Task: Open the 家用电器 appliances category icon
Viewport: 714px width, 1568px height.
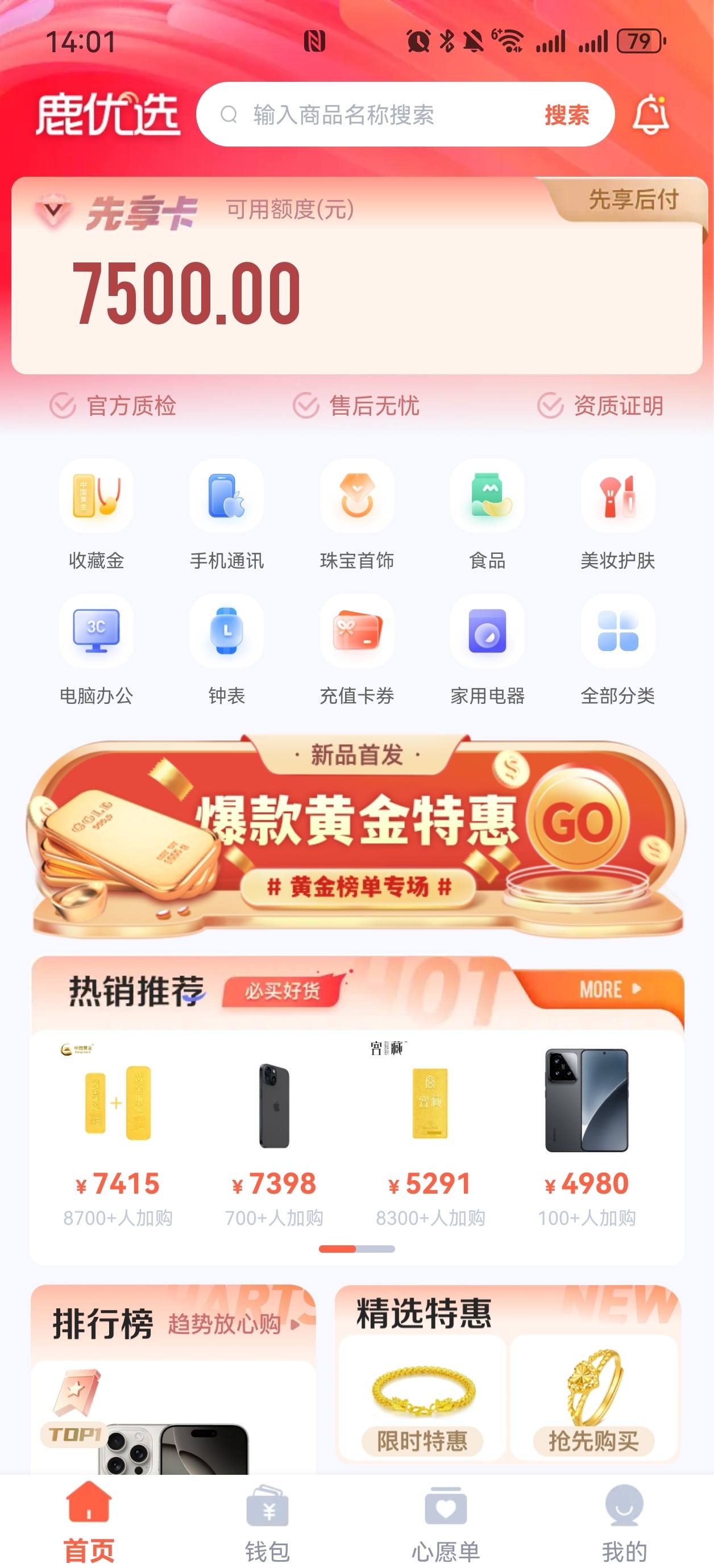Action: (x=487, y=632)
